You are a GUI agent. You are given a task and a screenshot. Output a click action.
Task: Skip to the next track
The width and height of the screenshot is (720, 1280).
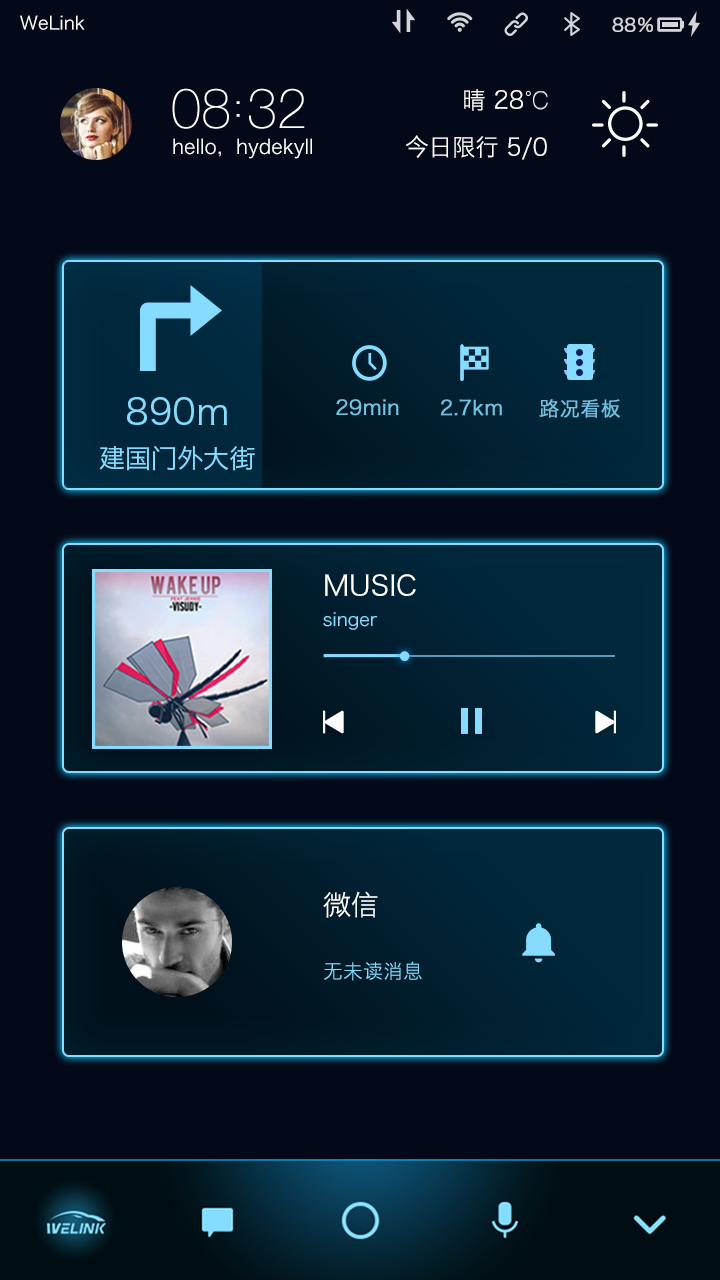(605, 722)
